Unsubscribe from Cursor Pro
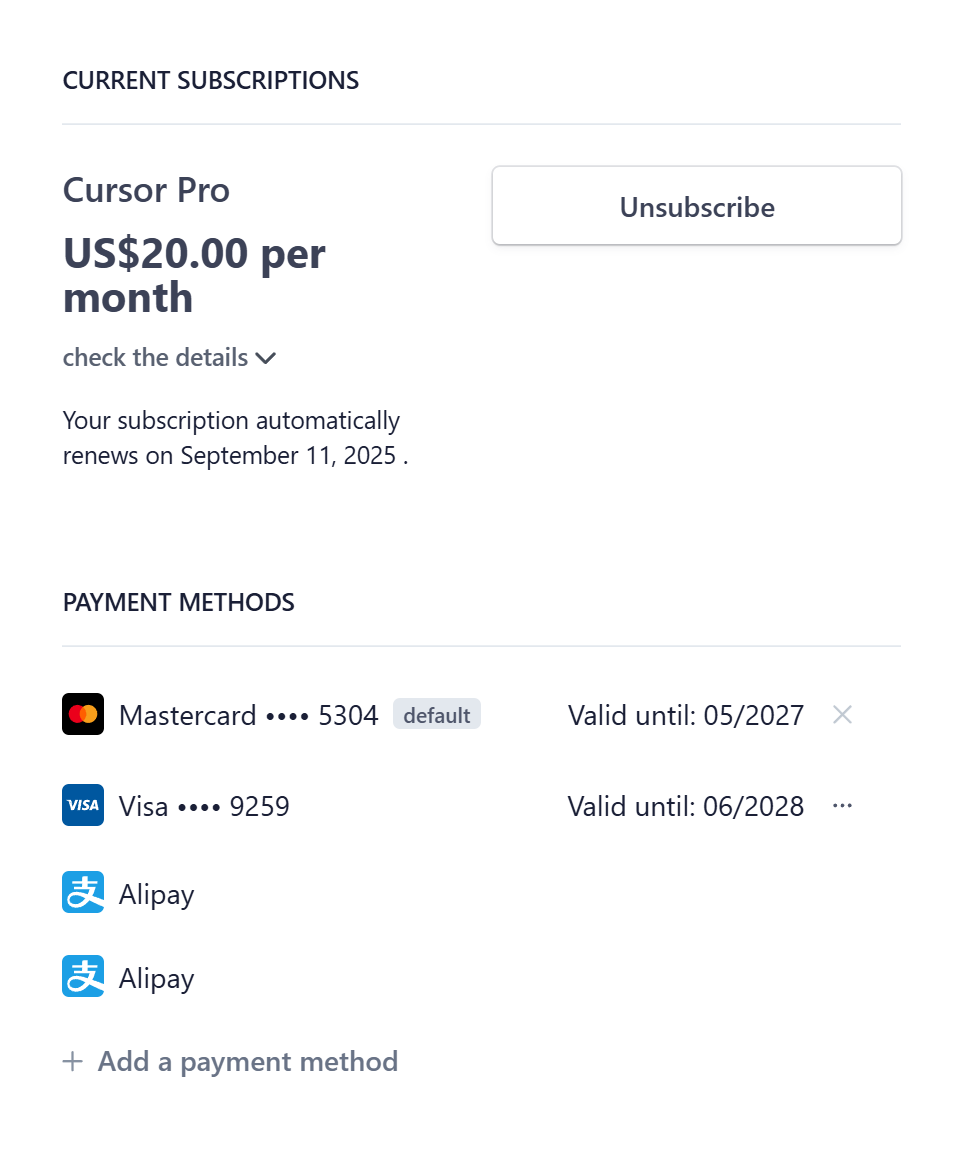The image size is (971, 1153). click(696, 206)
